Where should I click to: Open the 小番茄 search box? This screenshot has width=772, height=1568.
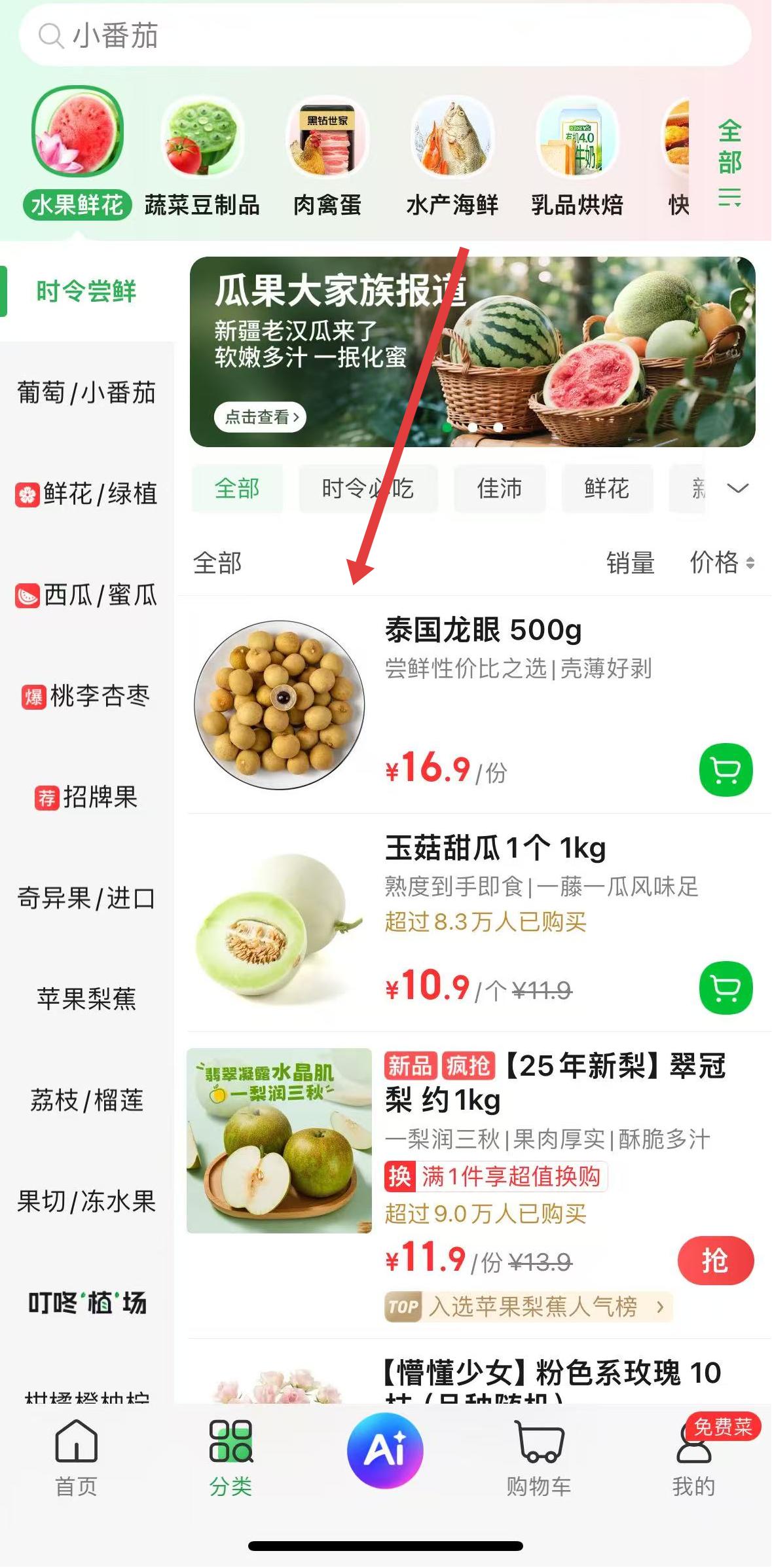pyautogui.click(x=385, y=35)
